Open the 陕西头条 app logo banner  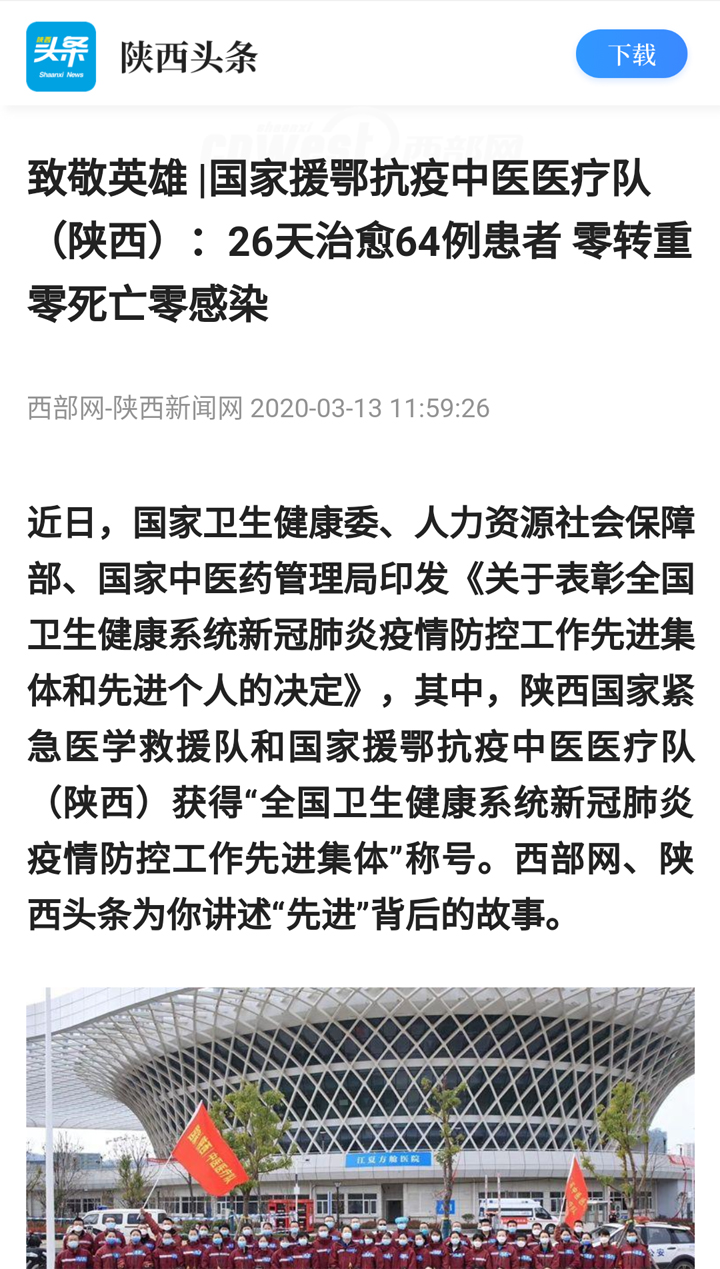click(x=142, y=57)
